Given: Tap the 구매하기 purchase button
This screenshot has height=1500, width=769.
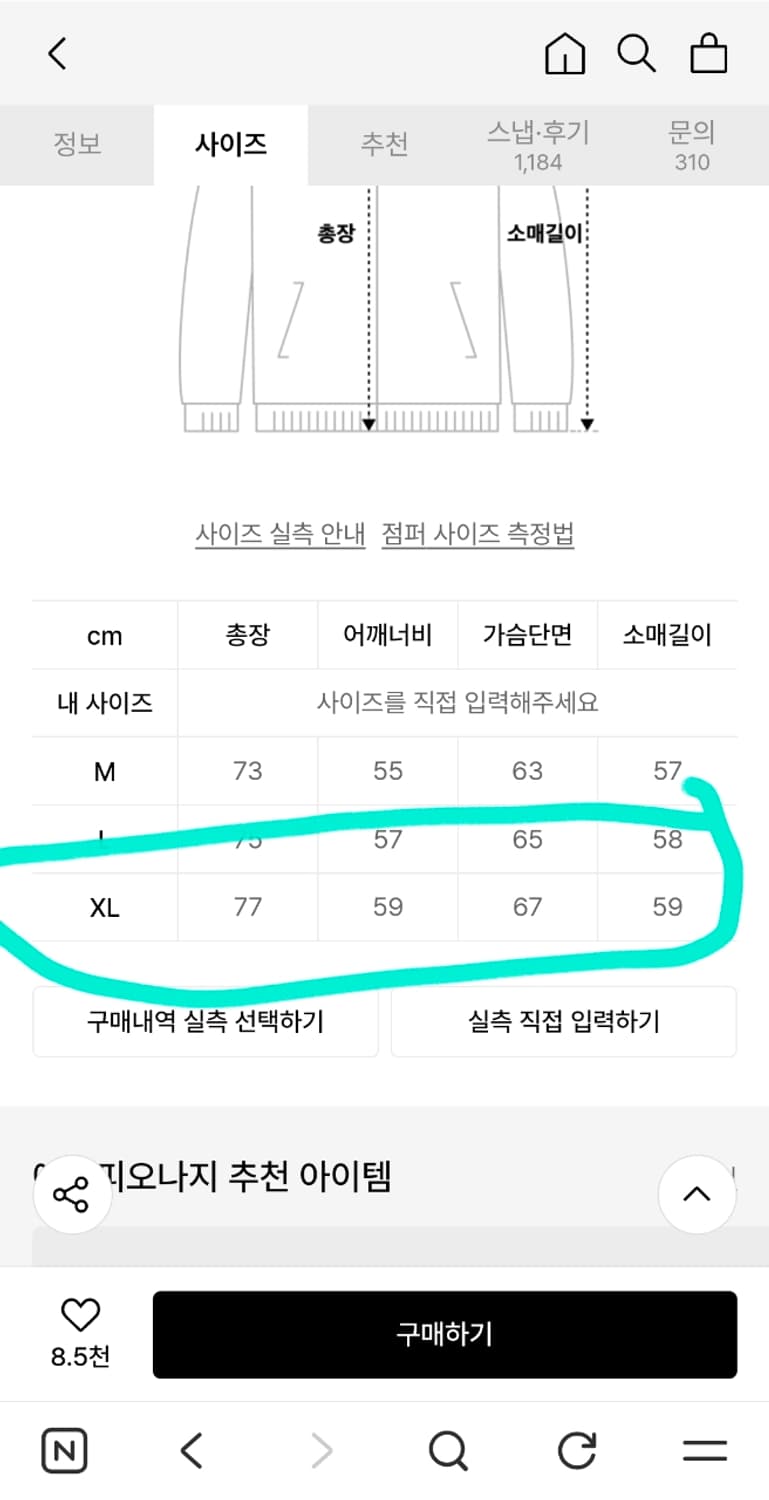Looking at the screenshot, I should (444, 1334).
